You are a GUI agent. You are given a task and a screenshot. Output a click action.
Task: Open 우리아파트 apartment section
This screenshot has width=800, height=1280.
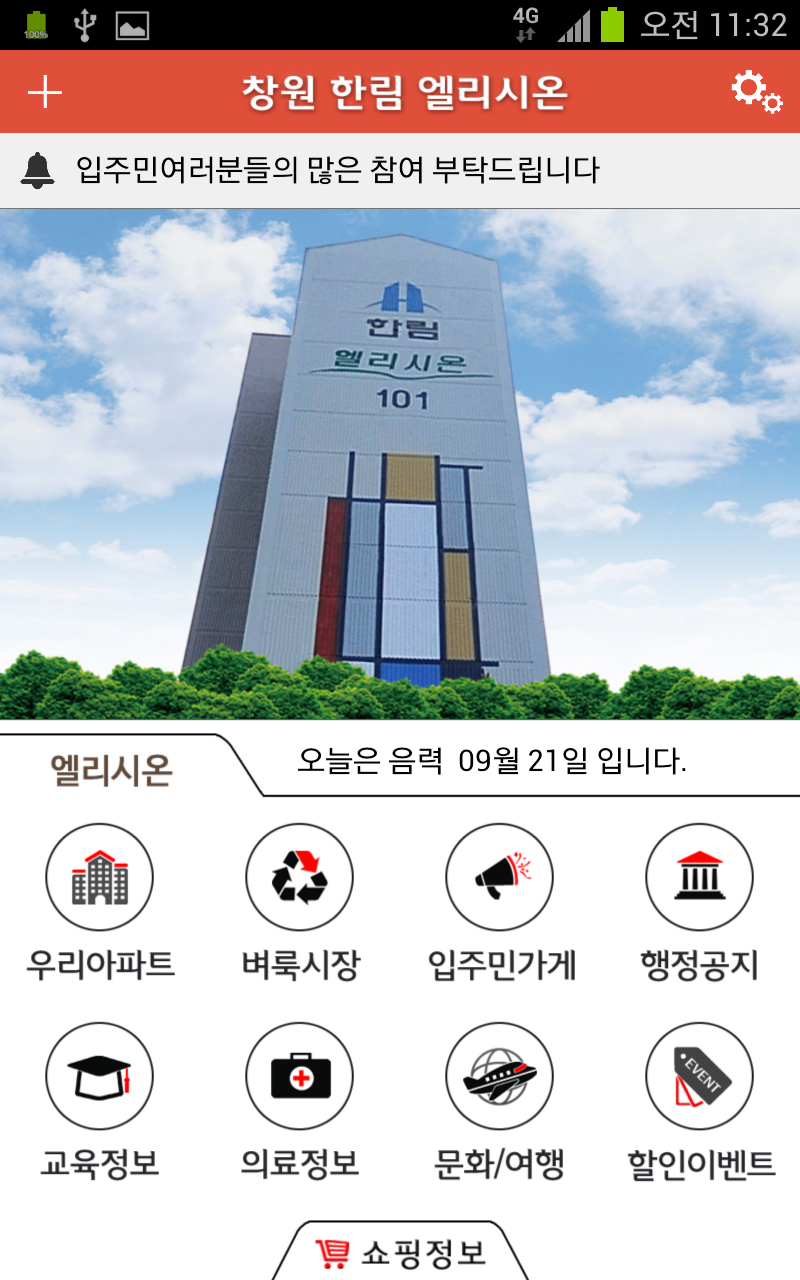100,900
